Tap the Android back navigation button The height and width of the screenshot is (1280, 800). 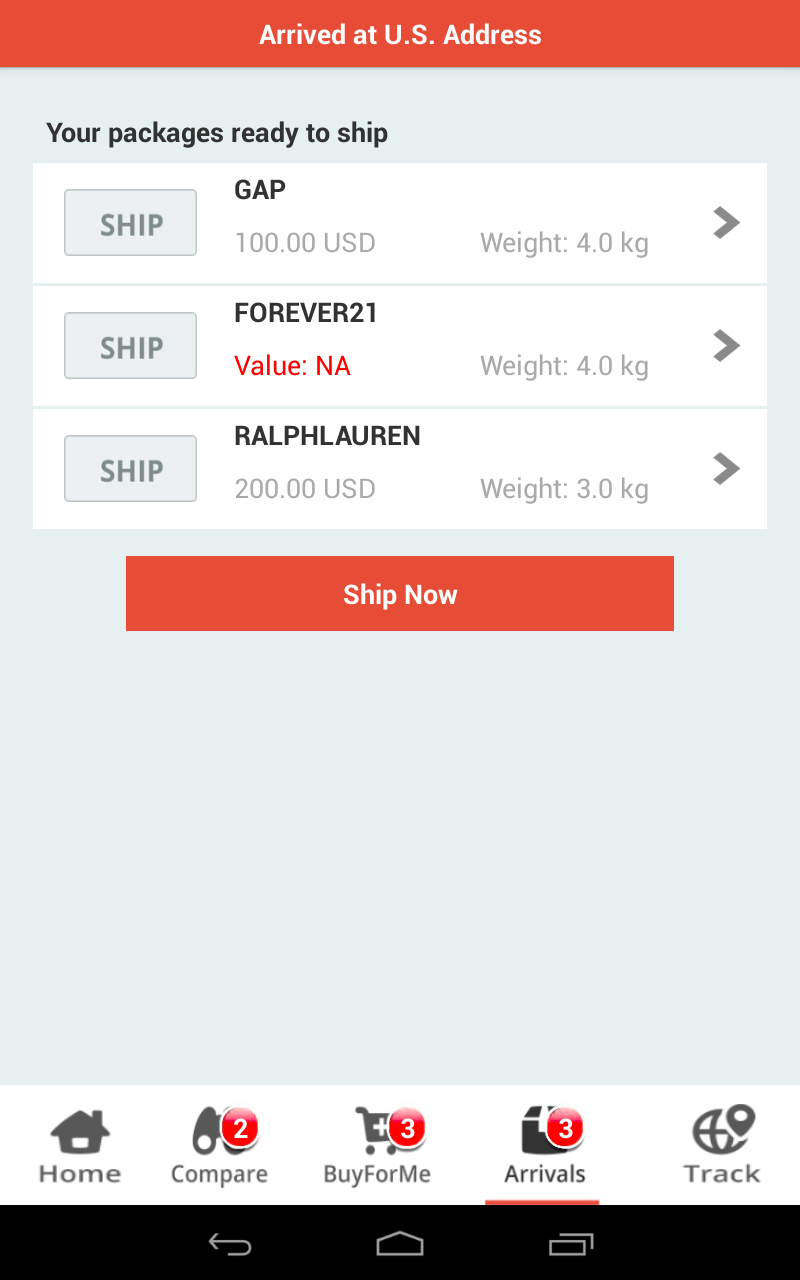pos(228,1243)
